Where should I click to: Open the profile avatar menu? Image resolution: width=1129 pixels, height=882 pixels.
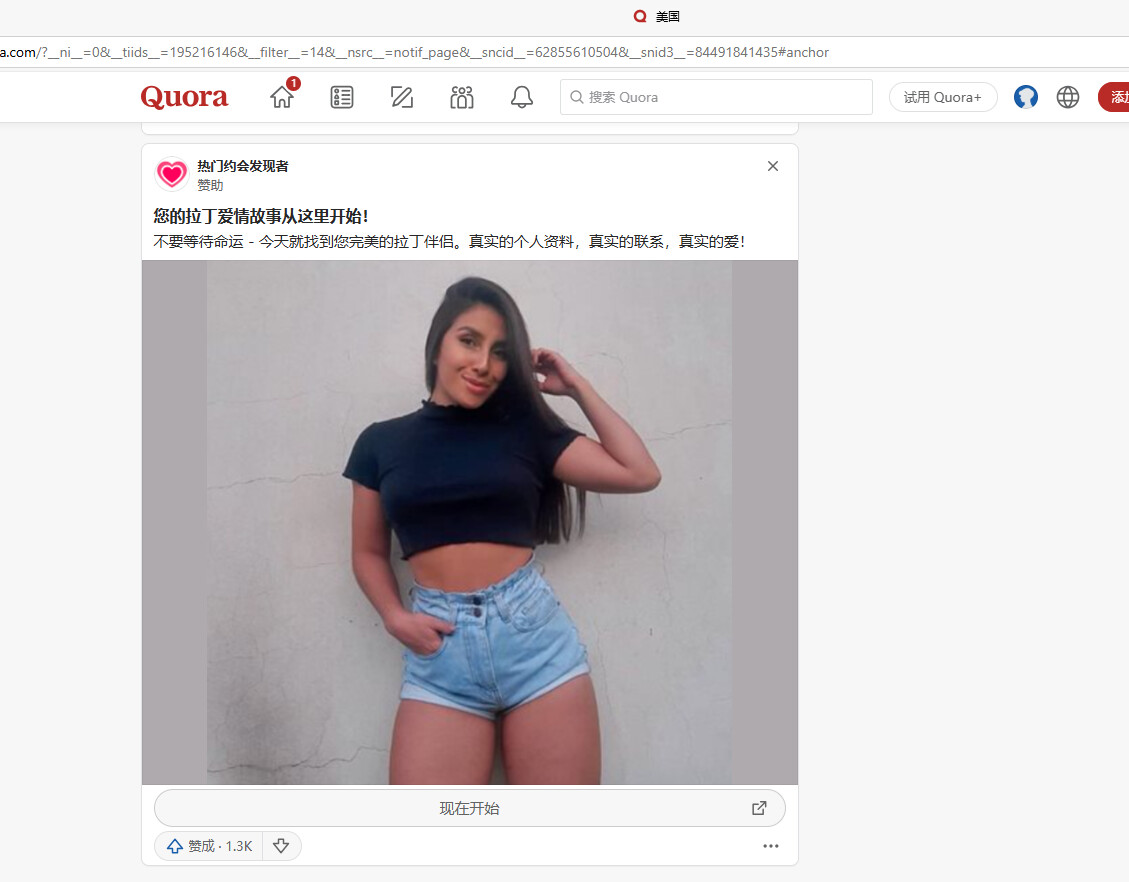coord(1025,97)
